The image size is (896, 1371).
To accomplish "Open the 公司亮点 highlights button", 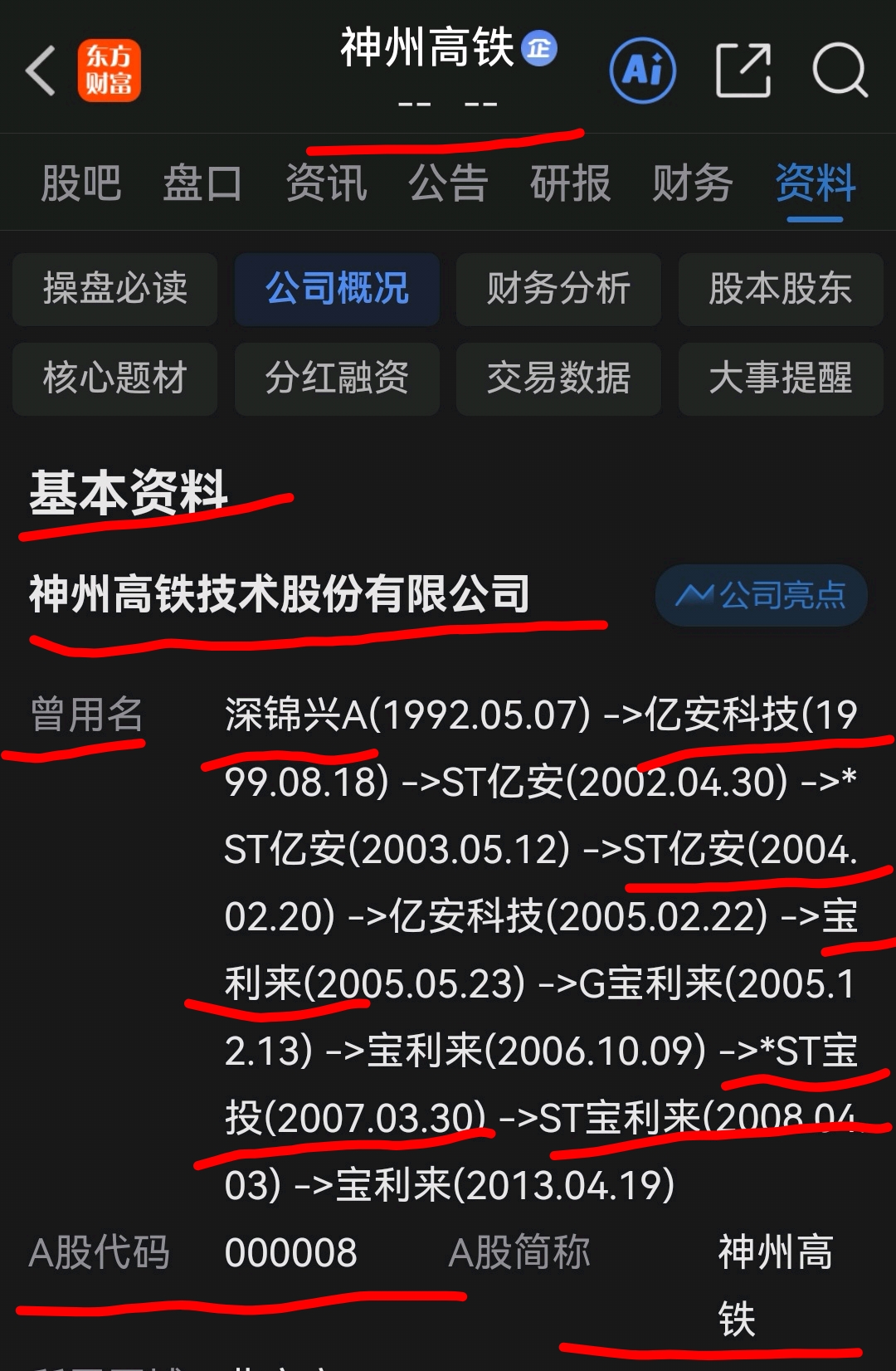I will click(759, 596).
